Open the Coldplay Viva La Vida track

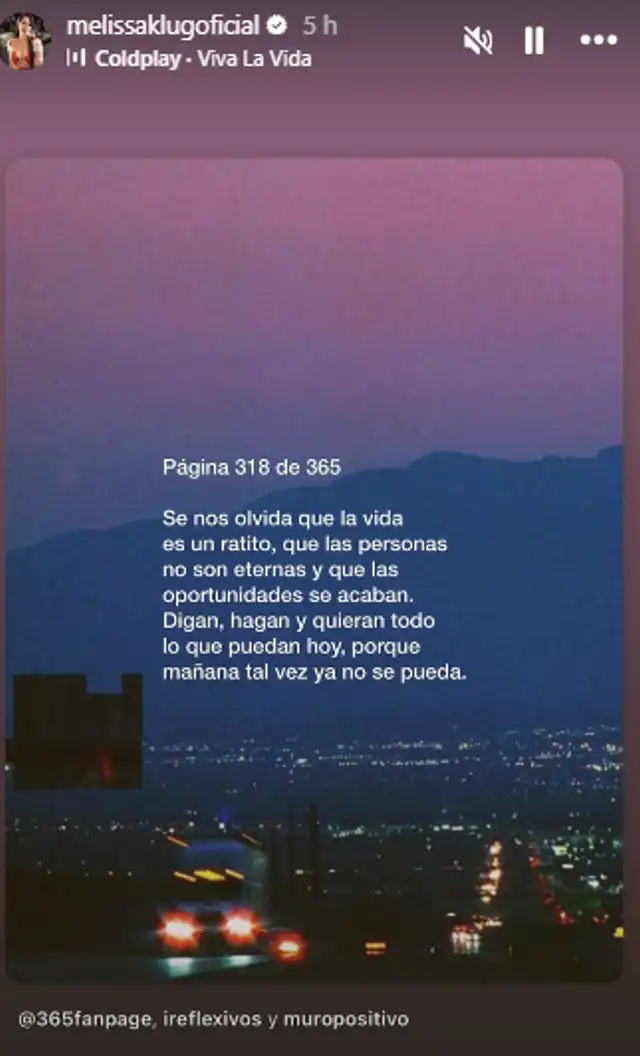point(202,59)
